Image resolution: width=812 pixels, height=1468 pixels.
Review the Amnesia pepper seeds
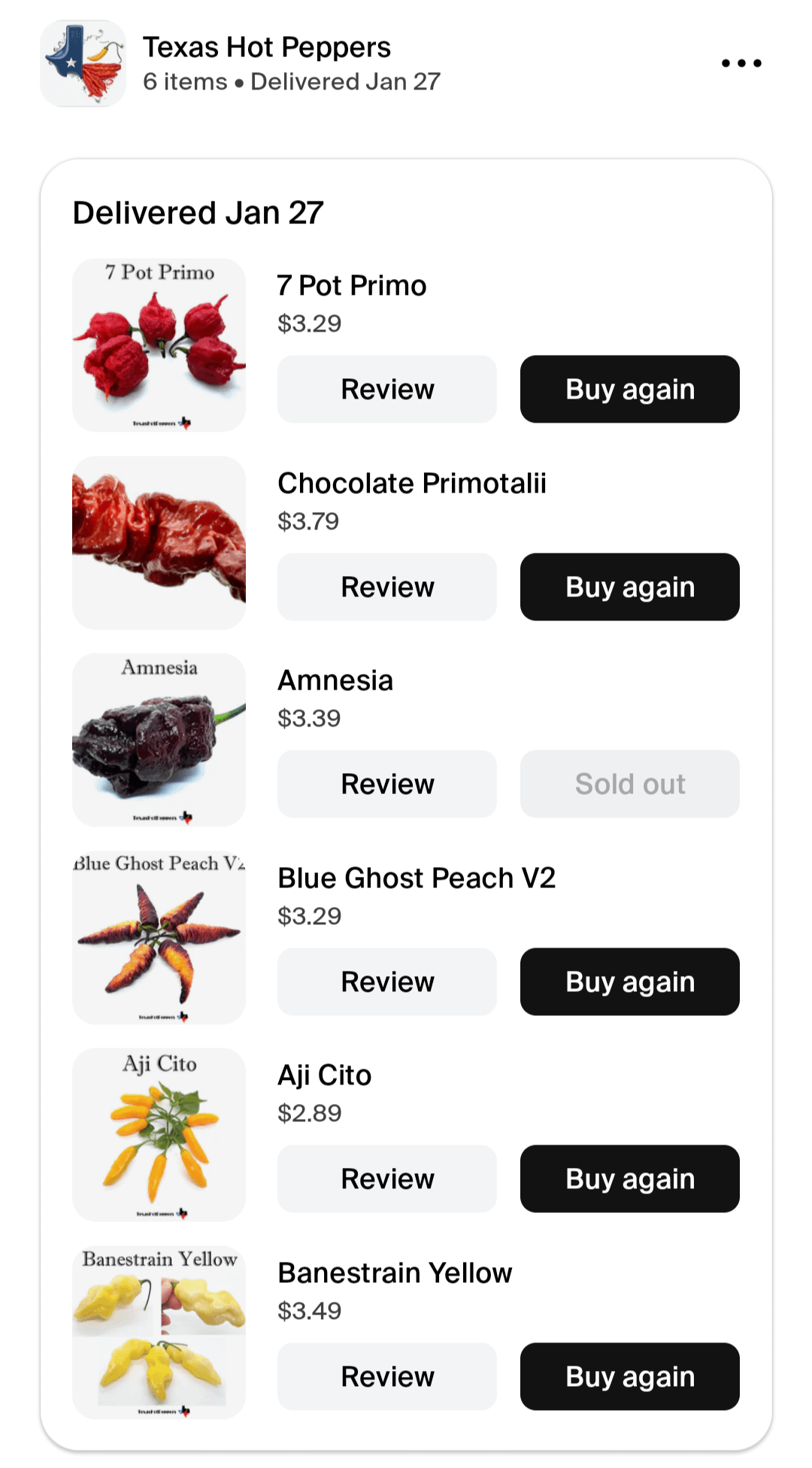[x=387, y=784]
